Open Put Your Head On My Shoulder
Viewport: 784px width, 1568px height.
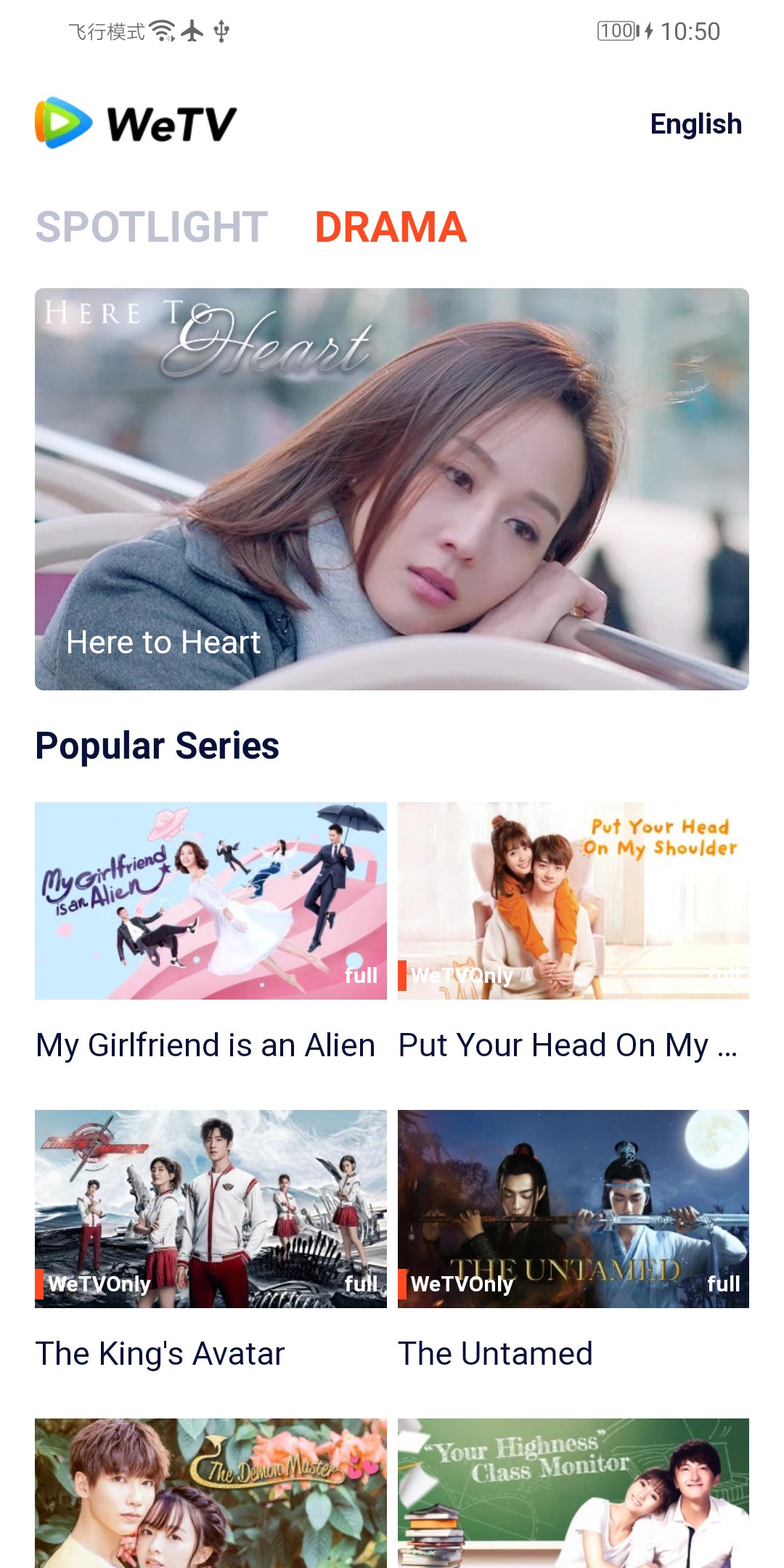tap(573, 900)
